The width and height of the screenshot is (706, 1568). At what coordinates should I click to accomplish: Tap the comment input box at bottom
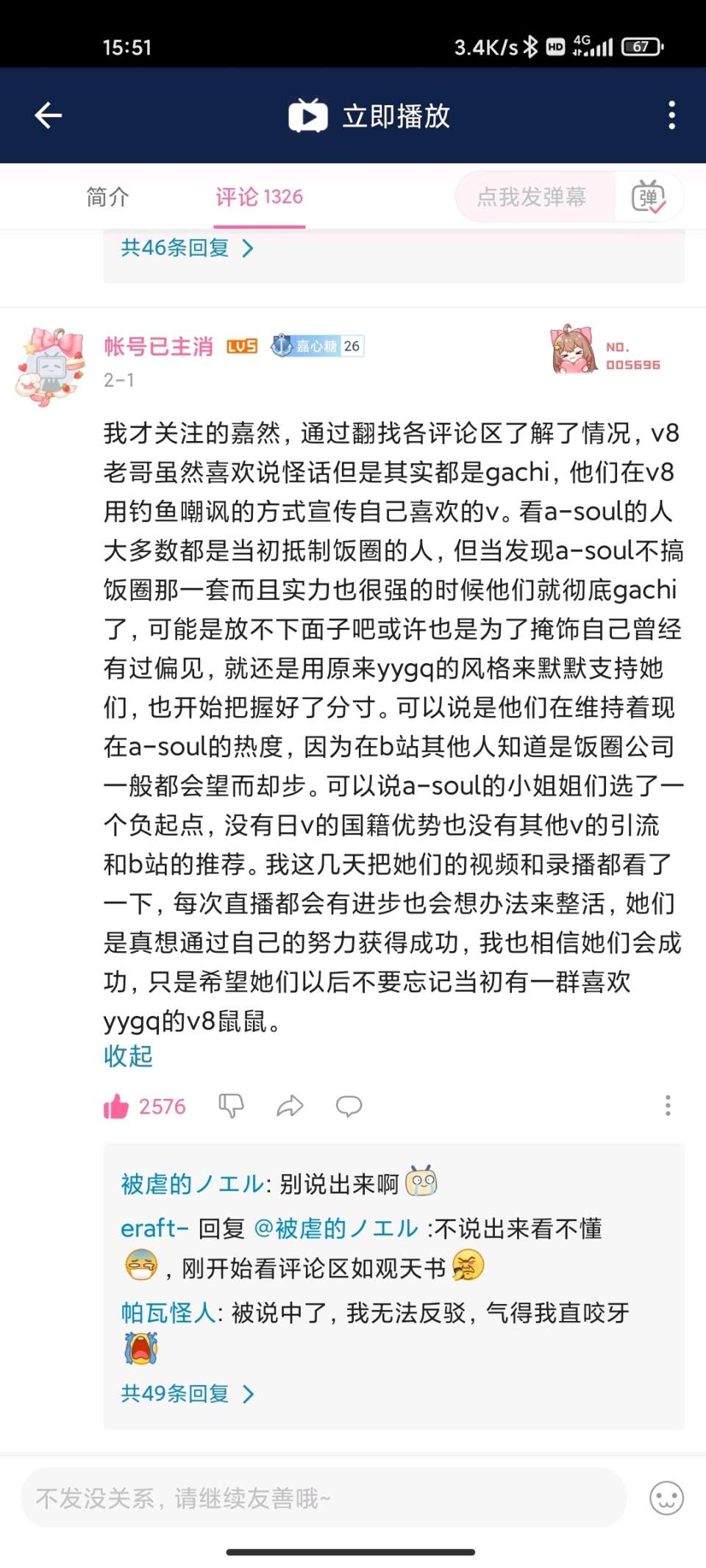click(324, 1497)
